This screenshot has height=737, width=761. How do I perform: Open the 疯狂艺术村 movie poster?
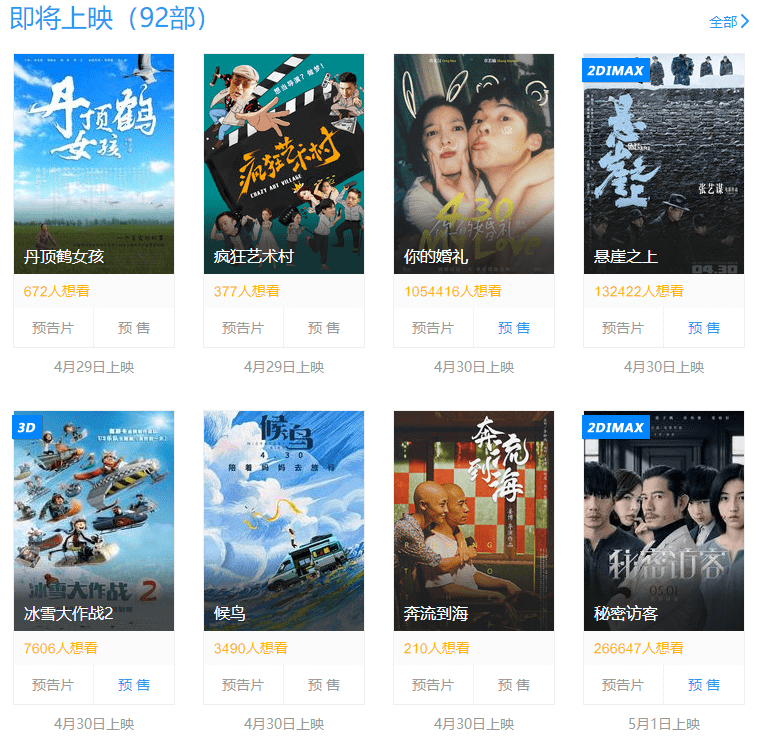[x=284, y=163]
